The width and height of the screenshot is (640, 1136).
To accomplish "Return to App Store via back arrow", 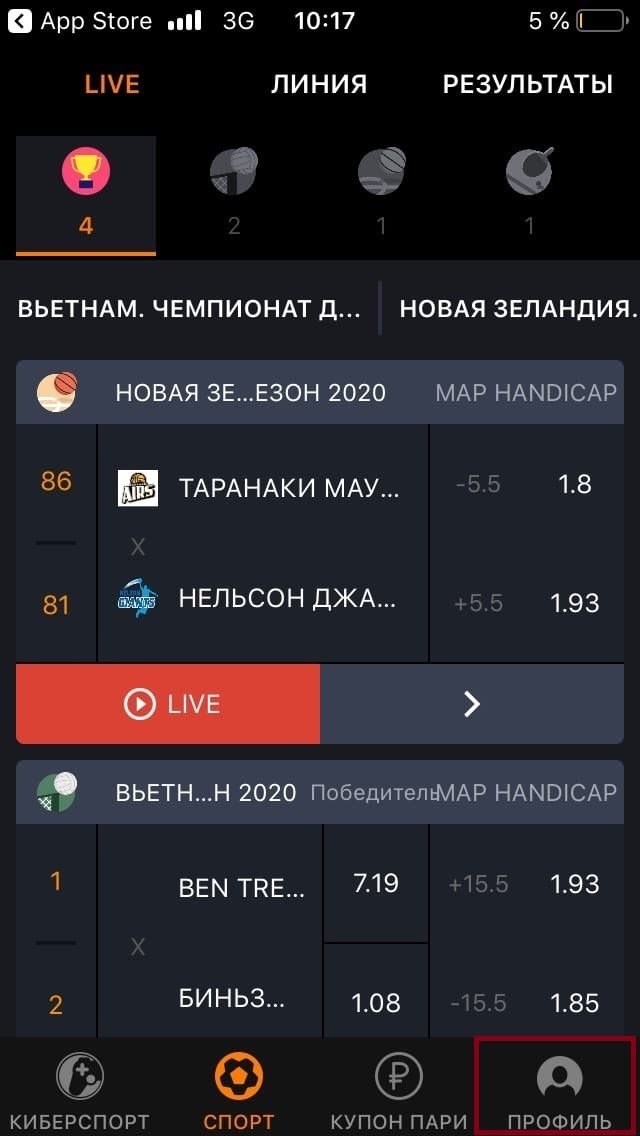I will pyautogui.click(x=20, y=21).
